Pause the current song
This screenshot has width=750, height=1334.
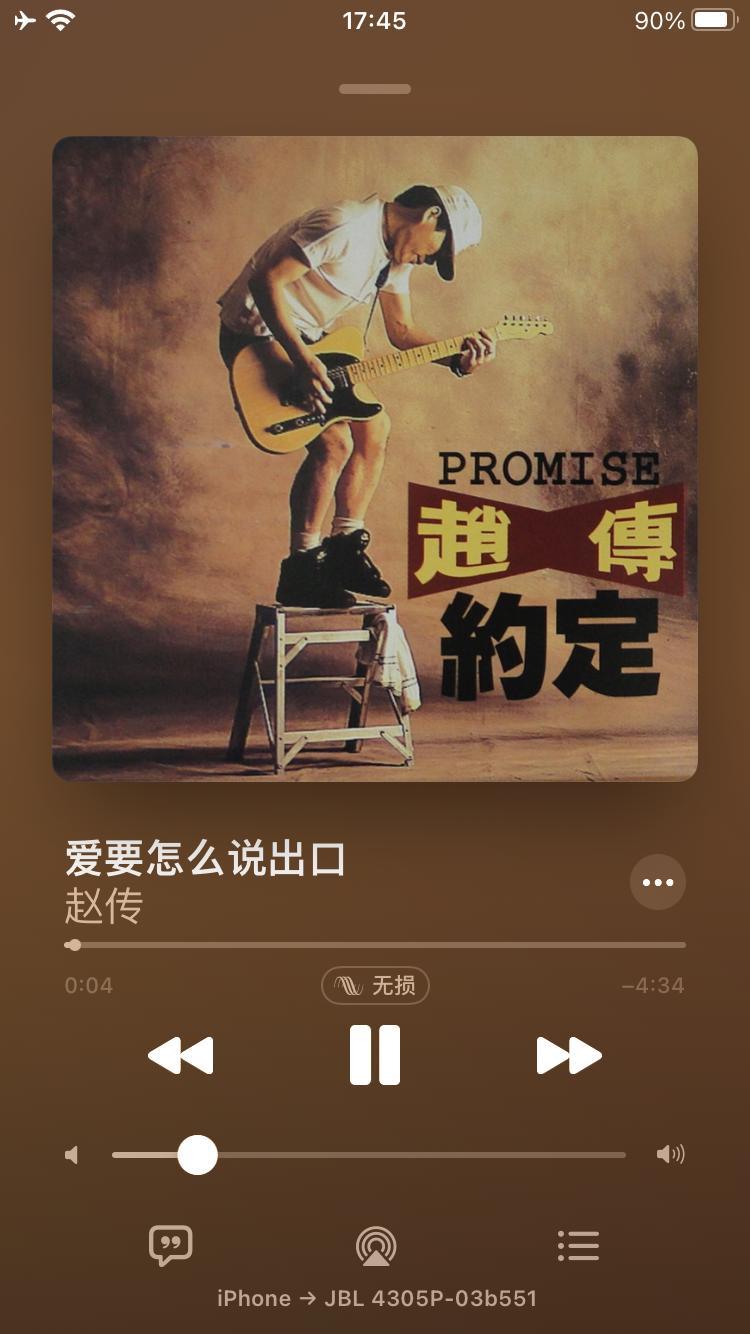tap(375, 1055)
